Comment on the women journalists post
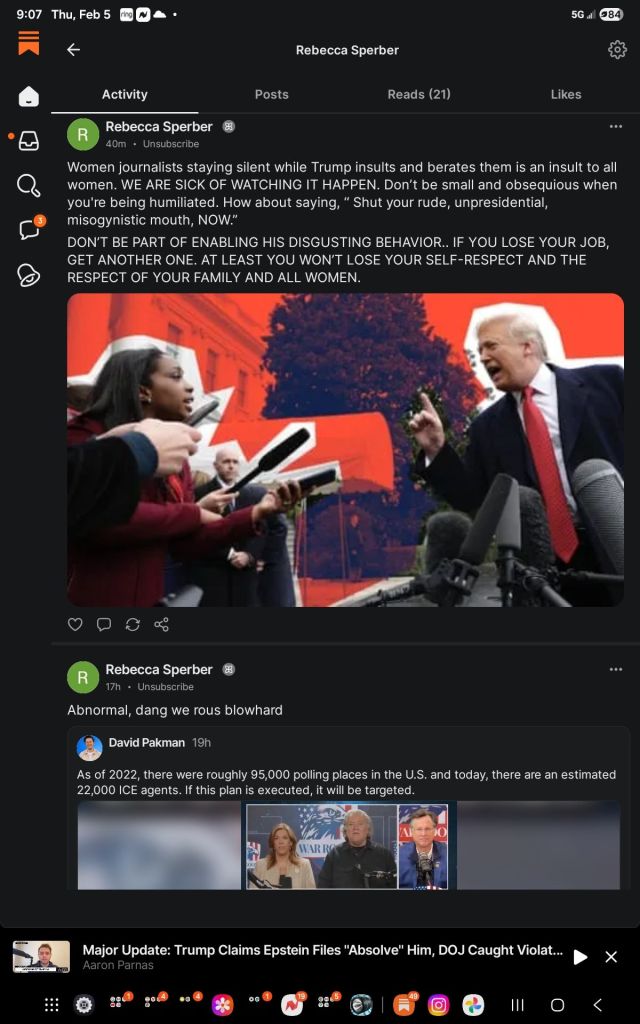Viewport: 640px width, 1024px height. point(104,624)
